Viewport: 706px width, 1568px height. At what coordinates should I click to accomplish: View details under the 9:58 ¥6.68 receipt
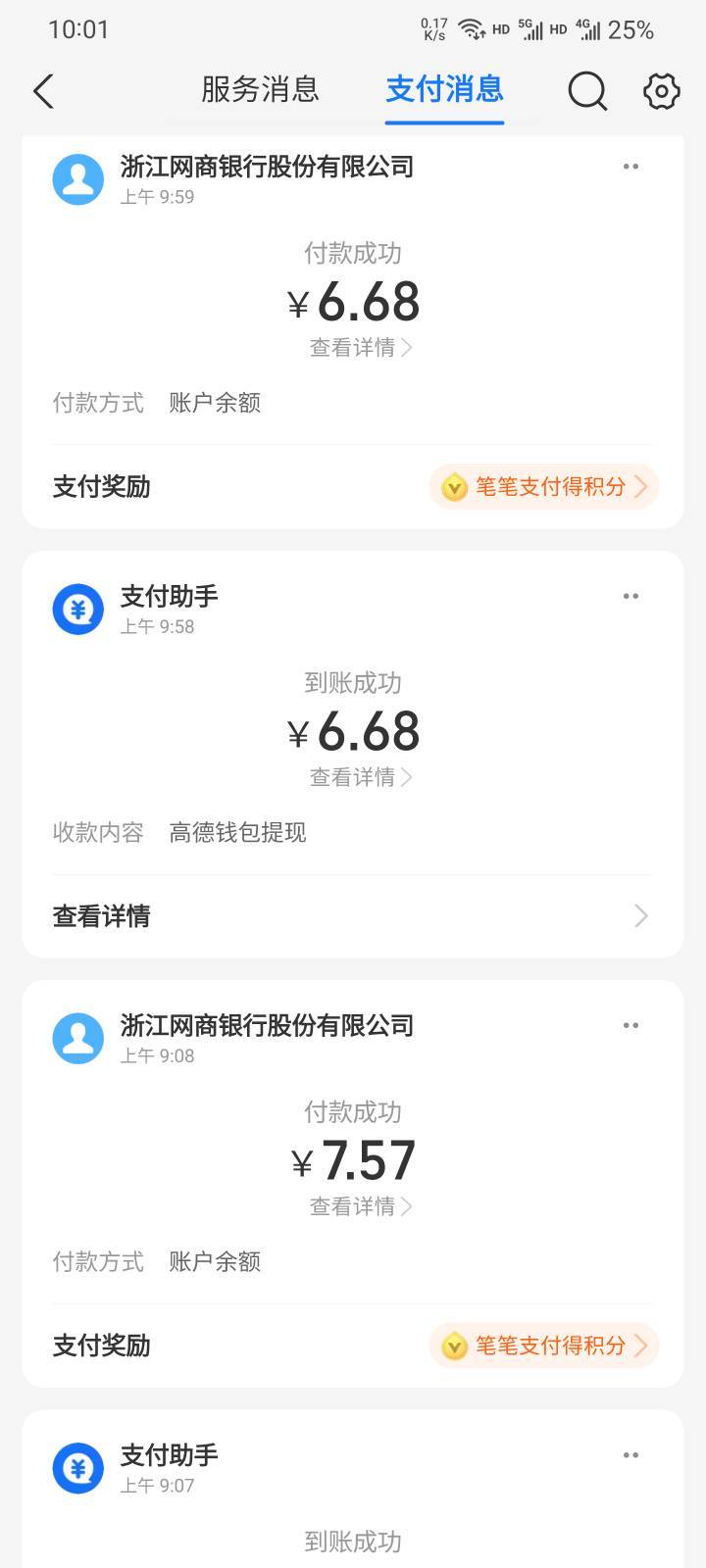pyautogui.click(x=360, y=777)
